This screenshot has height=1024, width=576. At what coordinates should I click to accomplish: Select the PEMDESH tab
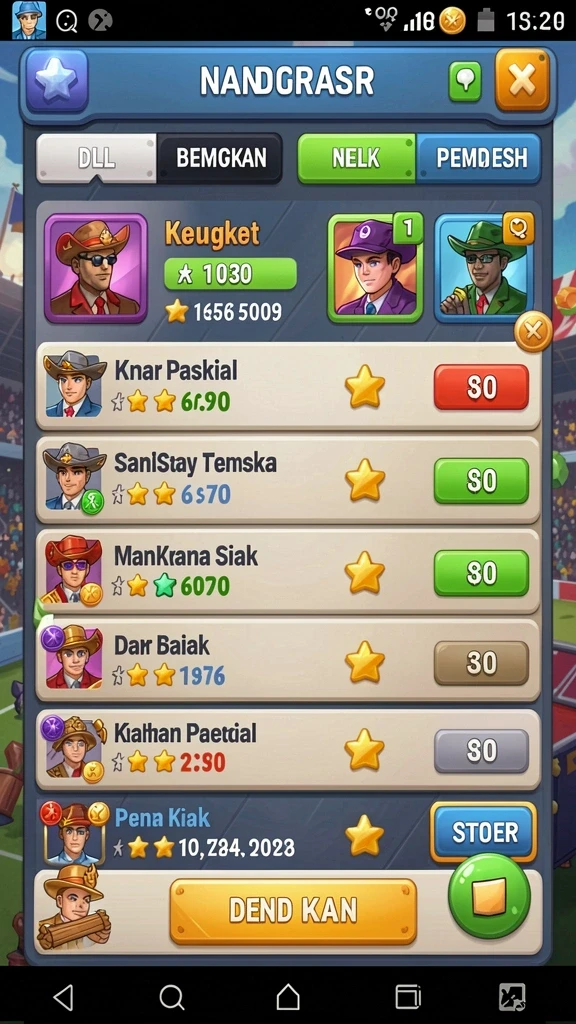479,158
